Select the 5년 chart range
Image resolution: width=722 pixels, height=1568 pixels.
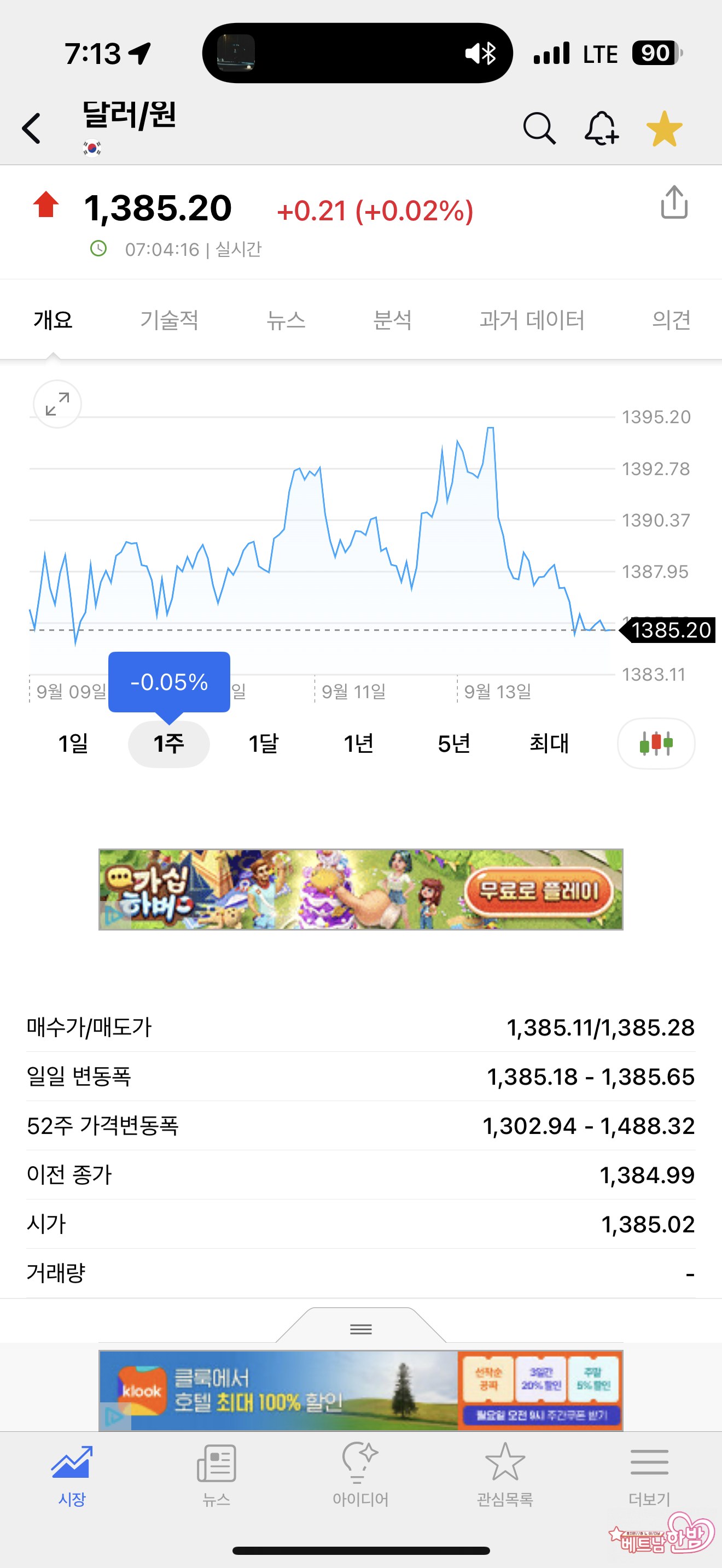click(453, 744)
